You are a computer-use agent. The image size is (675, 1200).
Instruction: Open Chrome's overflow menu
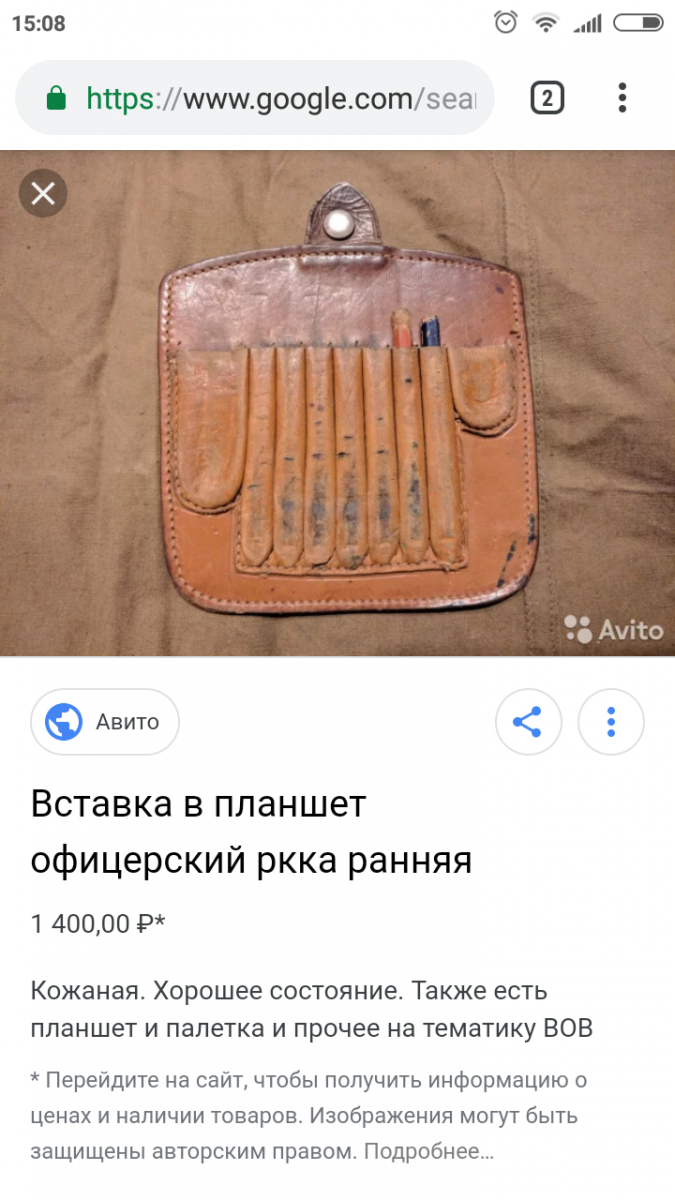click(x=622, y=98)
